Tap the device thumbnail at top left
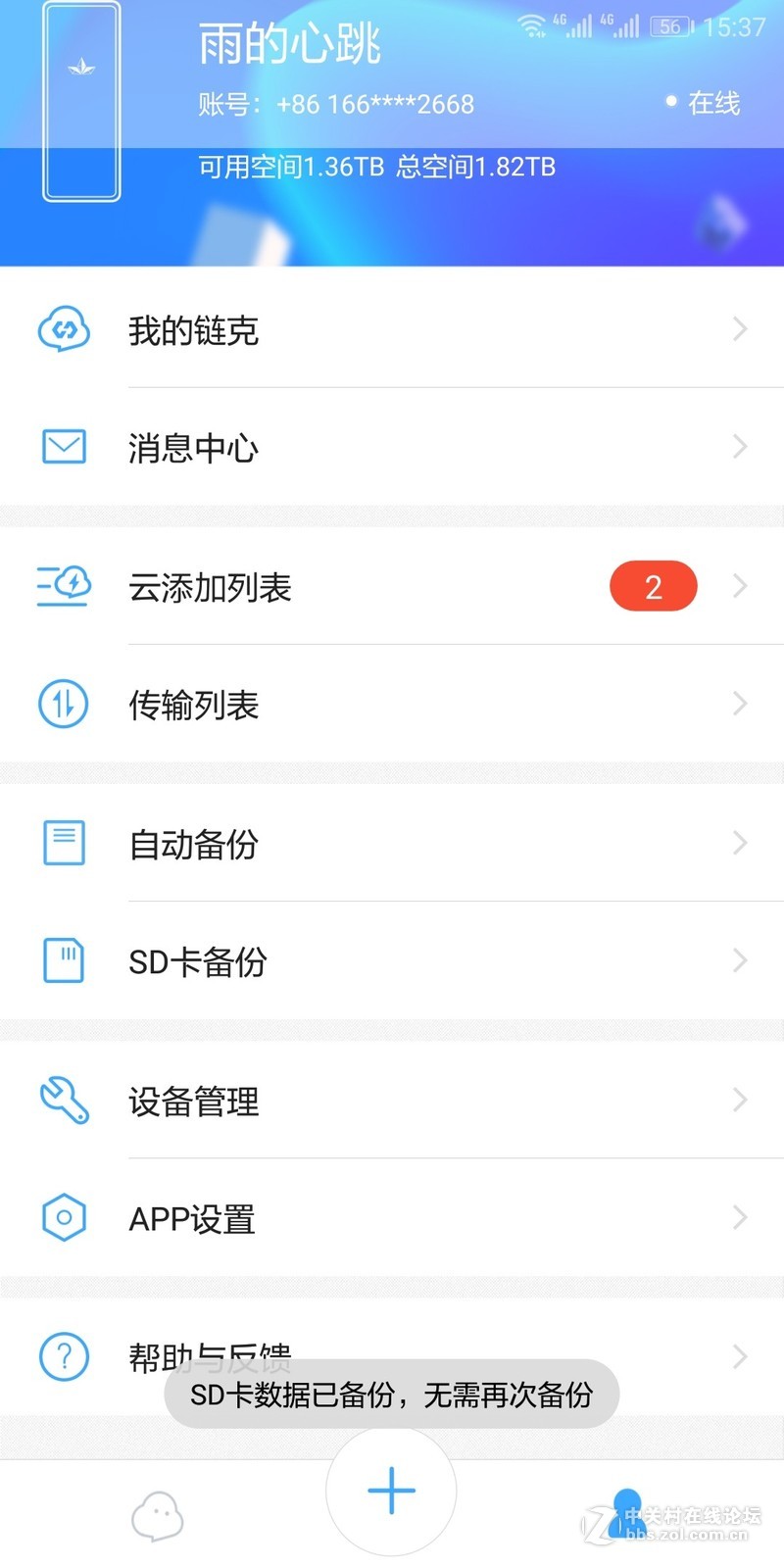784x1568 pixels. 81,103
